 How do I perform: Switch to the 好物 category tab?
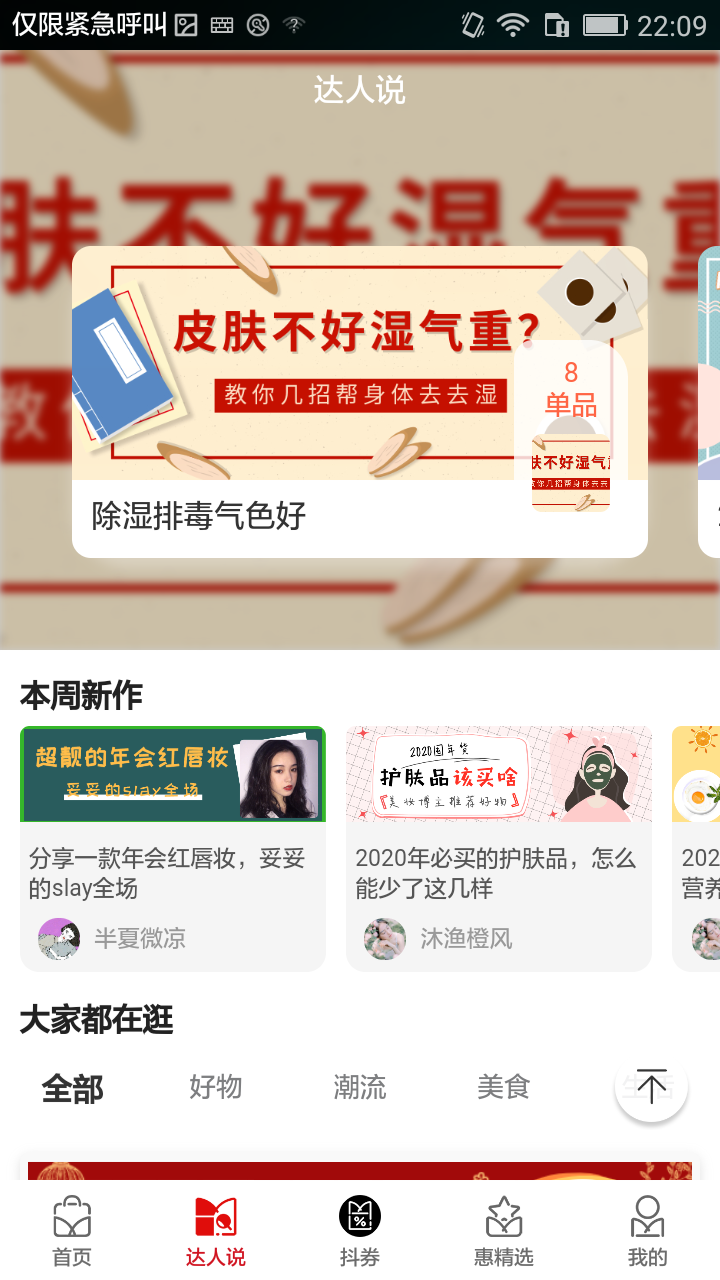[214, 1089]
